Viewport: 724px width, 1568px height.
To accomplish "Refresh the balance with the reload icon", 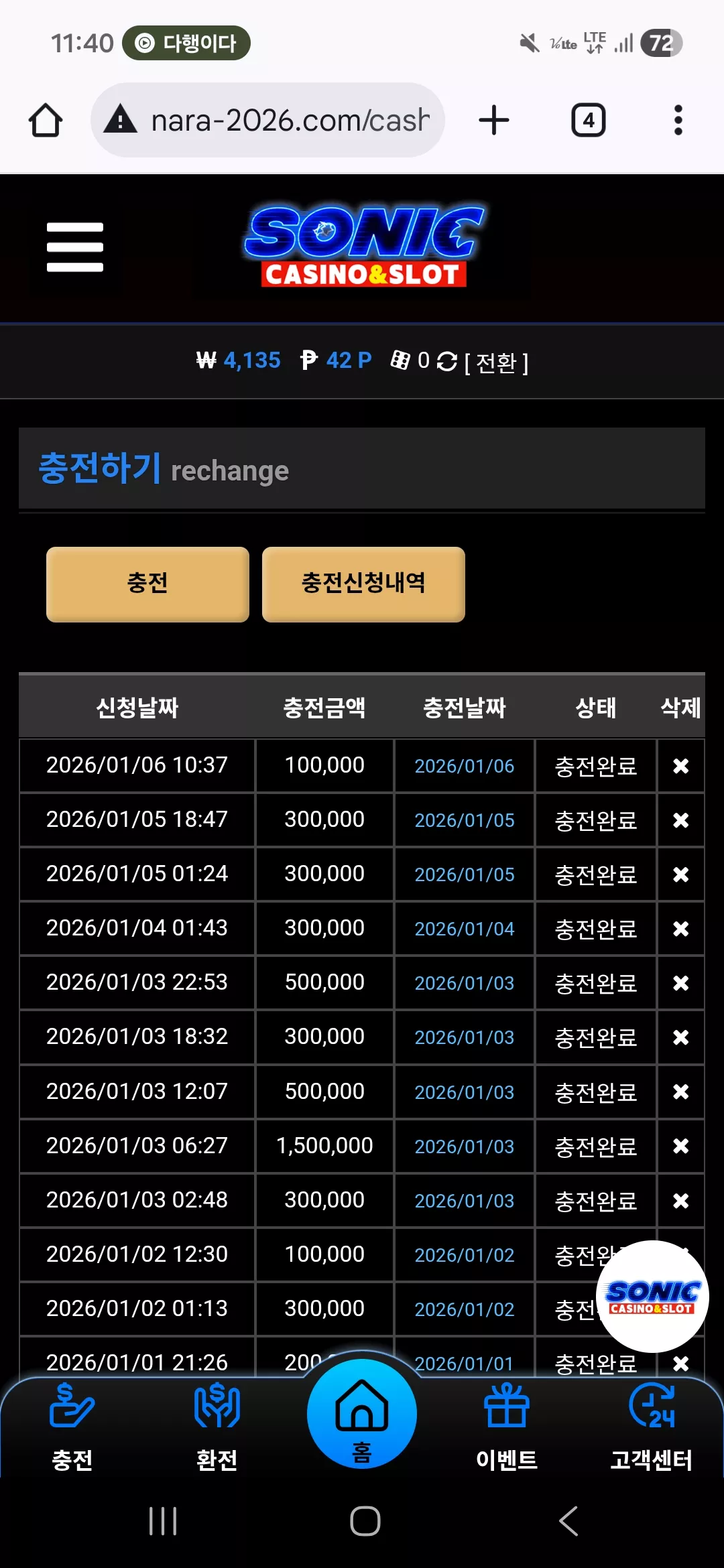I will 447,361.
